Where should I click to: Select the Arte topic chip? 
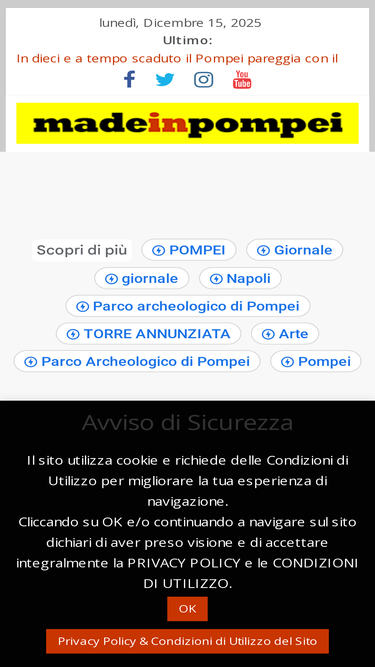[x=285, y=334]
